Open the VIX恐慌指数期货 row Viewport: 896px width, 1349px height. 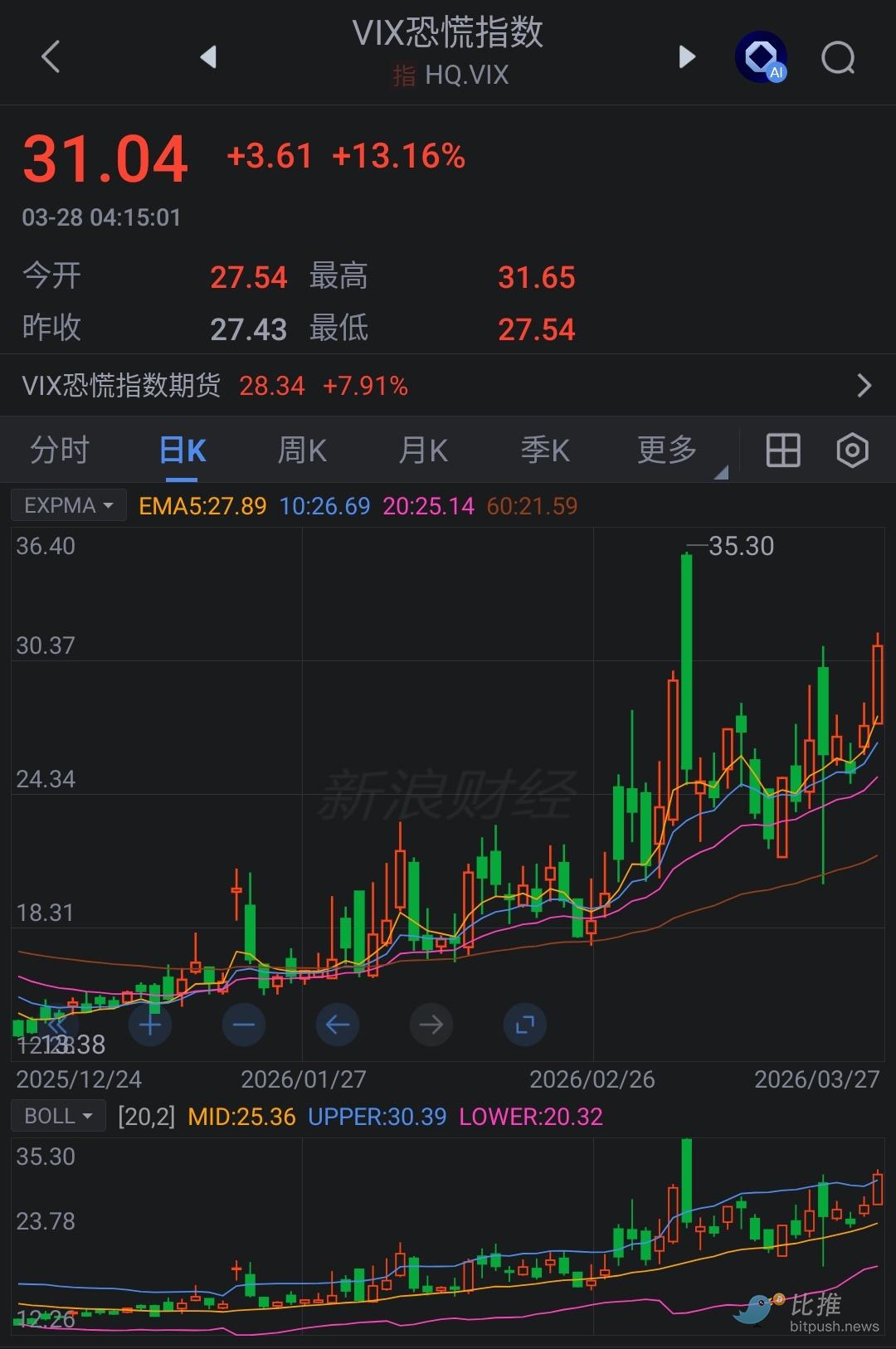point(448,386)
